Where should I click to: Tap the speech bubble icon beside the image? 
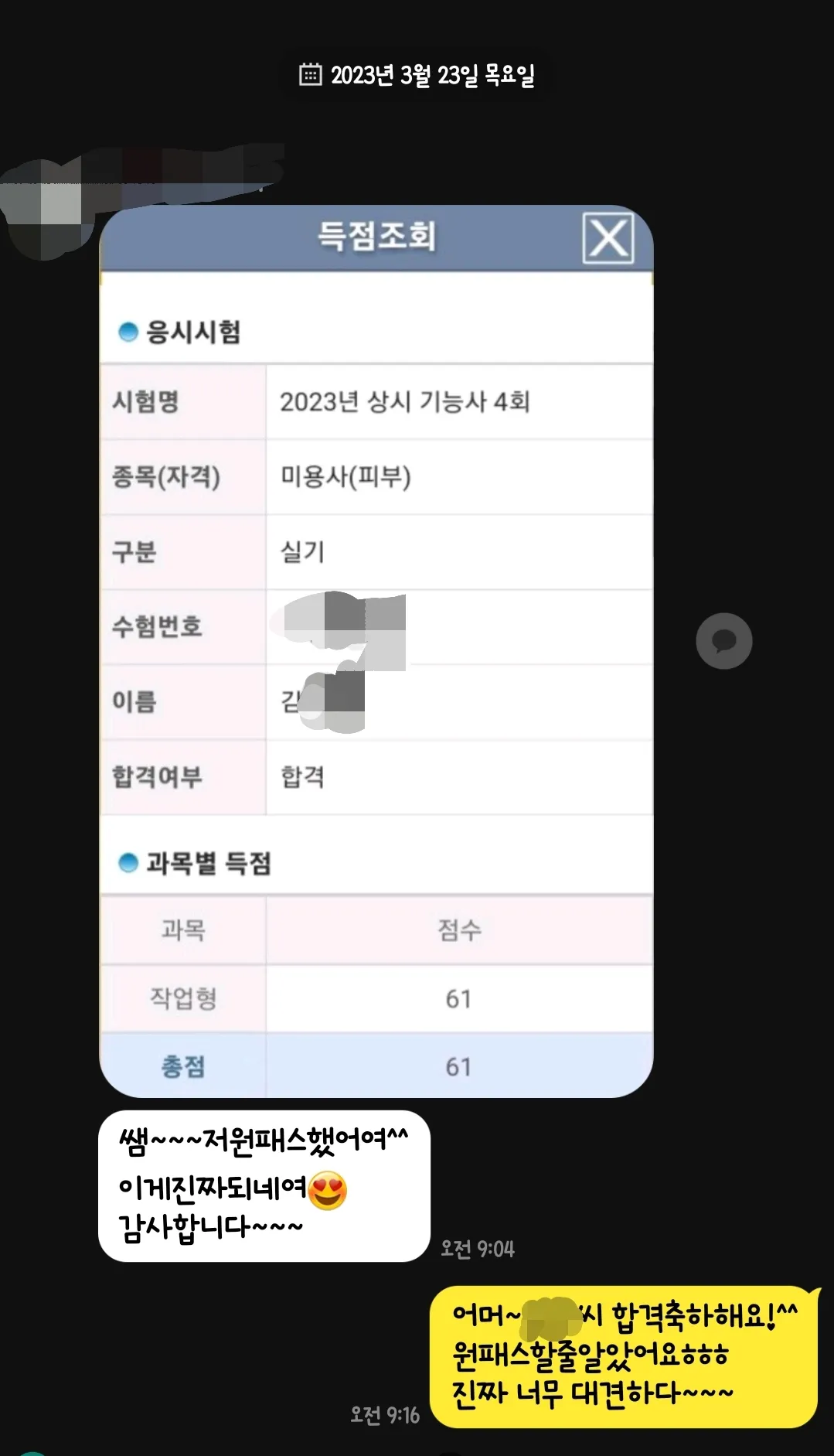point(723,641)
